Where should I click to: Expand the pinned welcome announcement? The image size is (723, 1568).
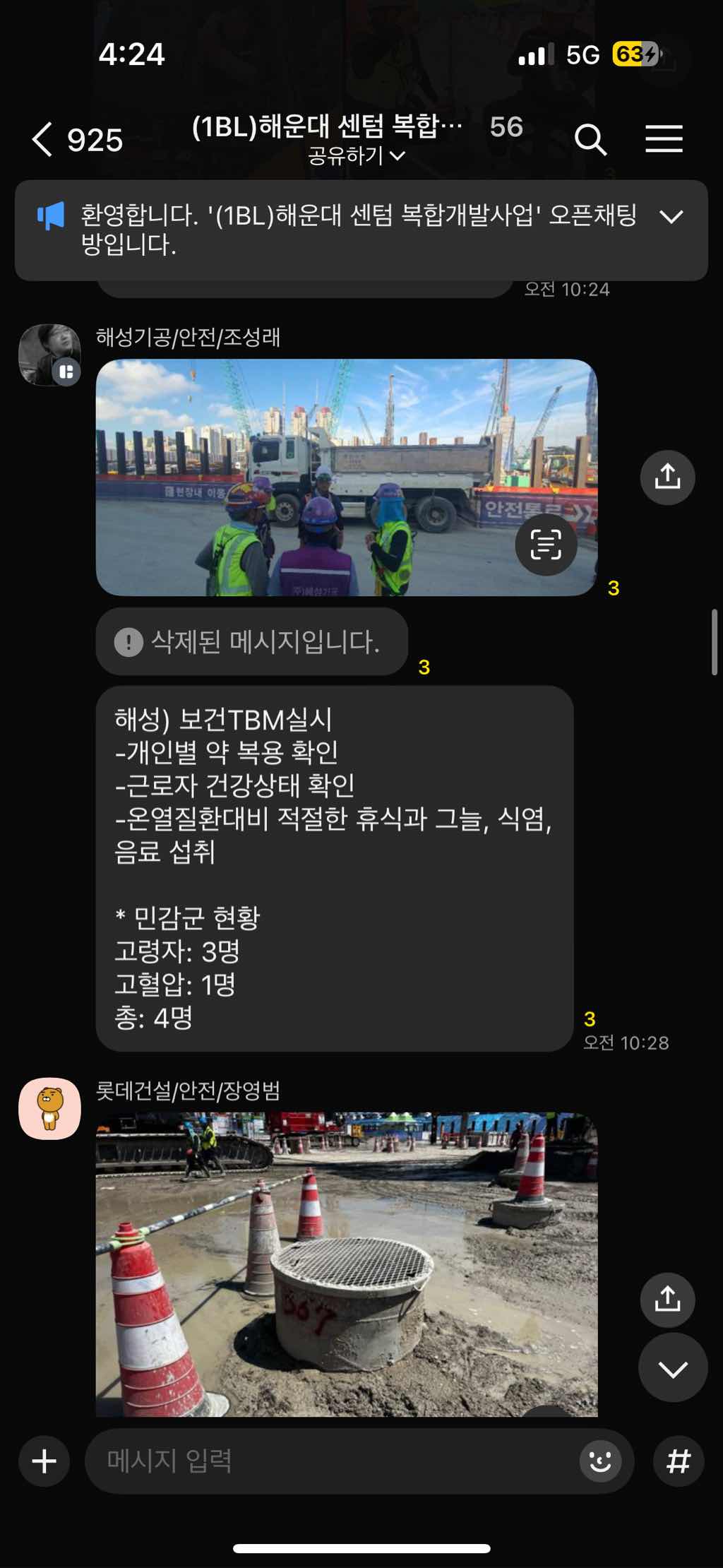pos(671,217)
